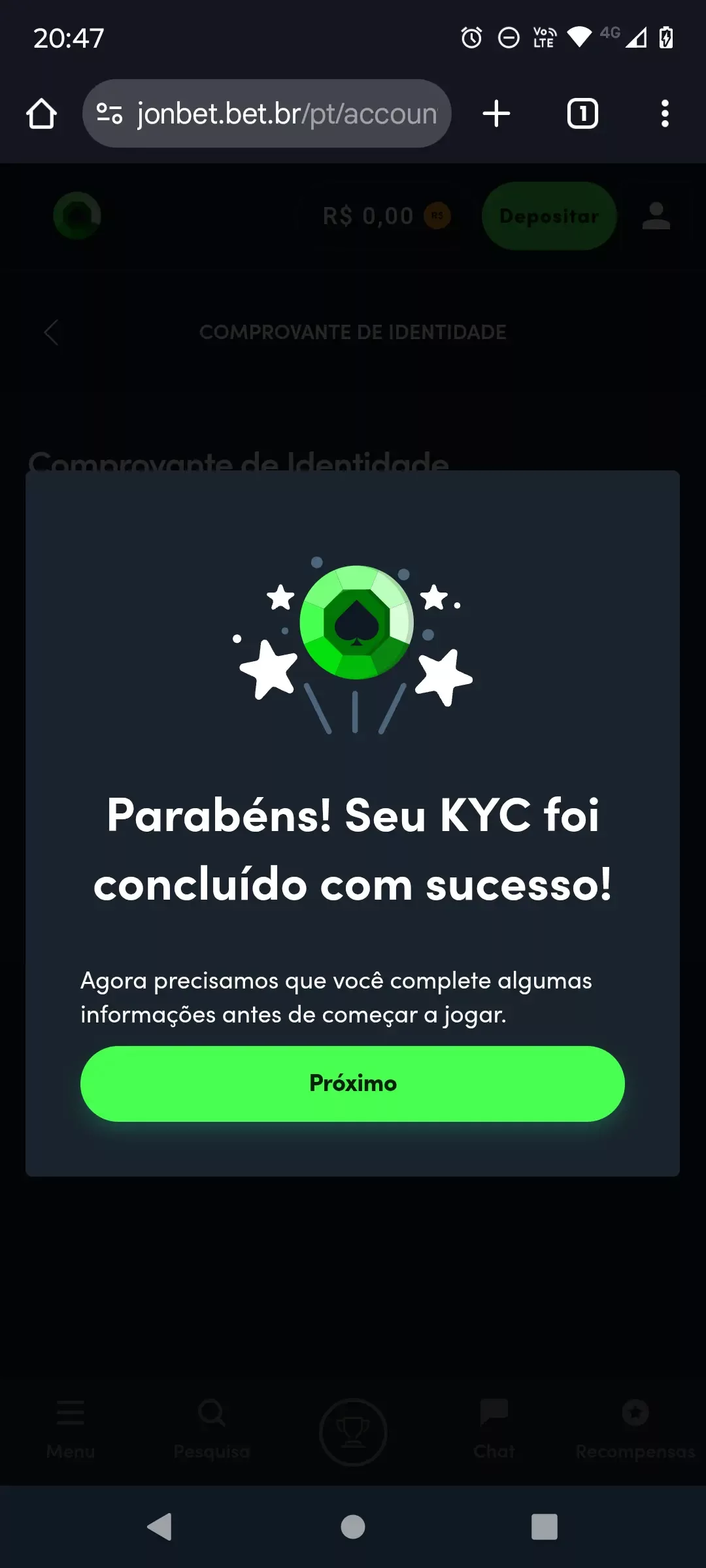This screenshot has height=1568, width=706.
Task: Tap the R$ 0,00 balance display
Action: click(x=368, y=216)
